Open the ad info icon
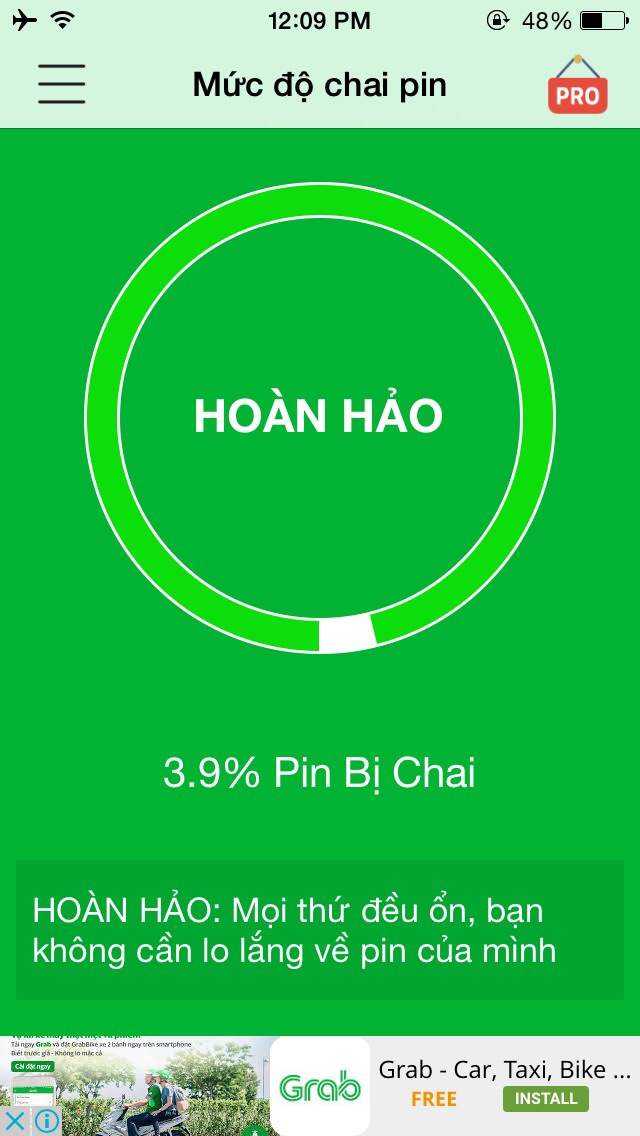The height and width of the screenshot is (1136, 640). [x=45, y=1121]
